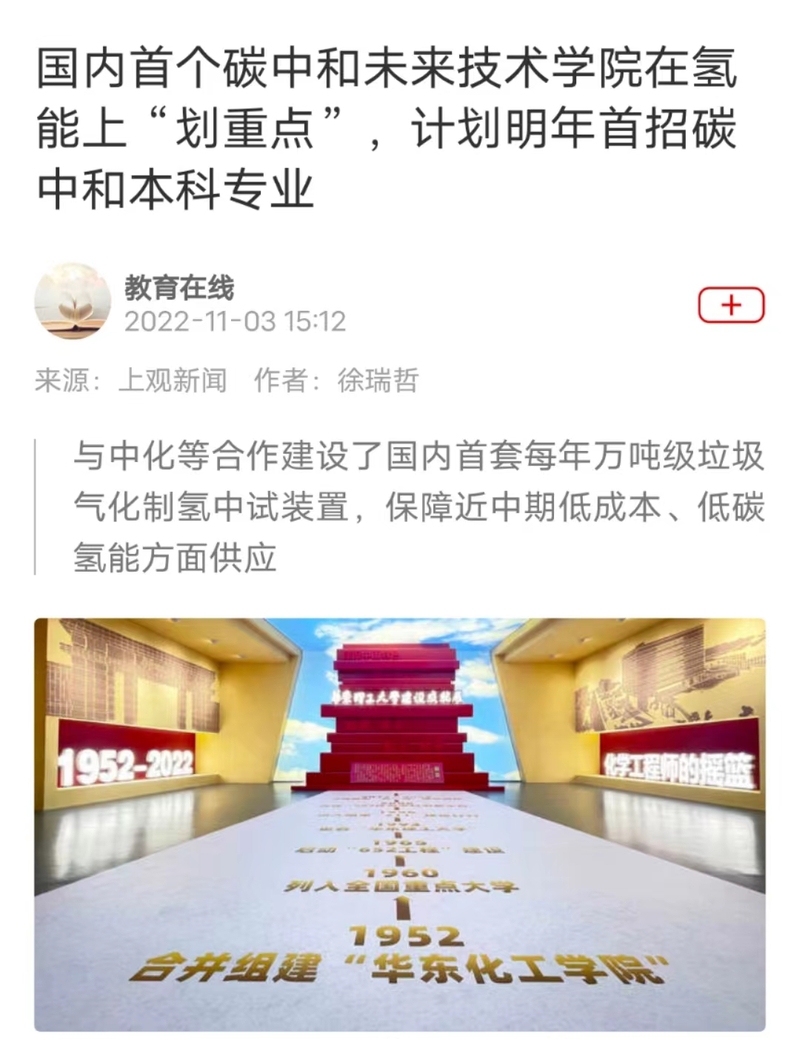Viewport: 799px width, 1039px height.
Task: Open the 教育在线 author avatar
Action: [x=72, y=301]
